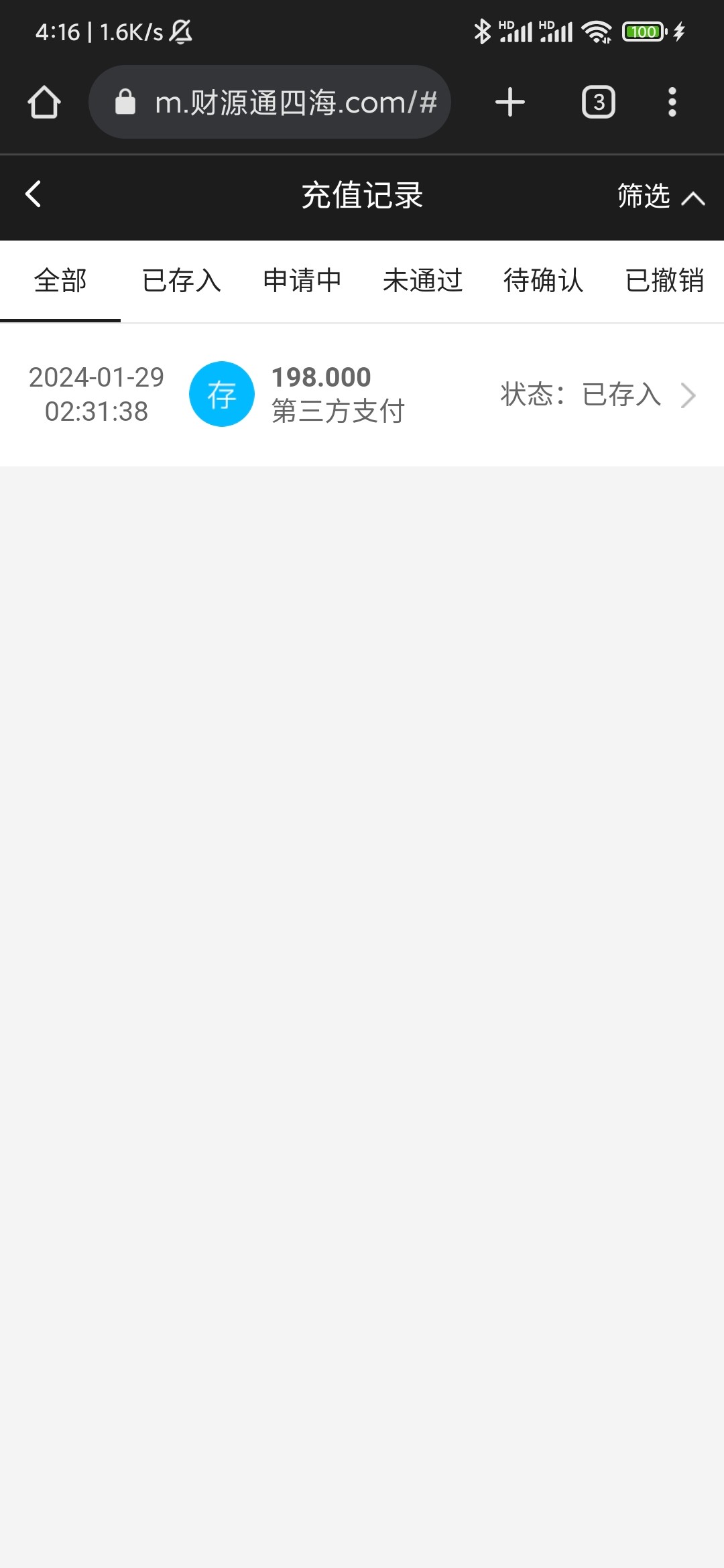724x1568 pixels.
Task: Show the 未通过 records tab
Action: (x=422, y=281)
